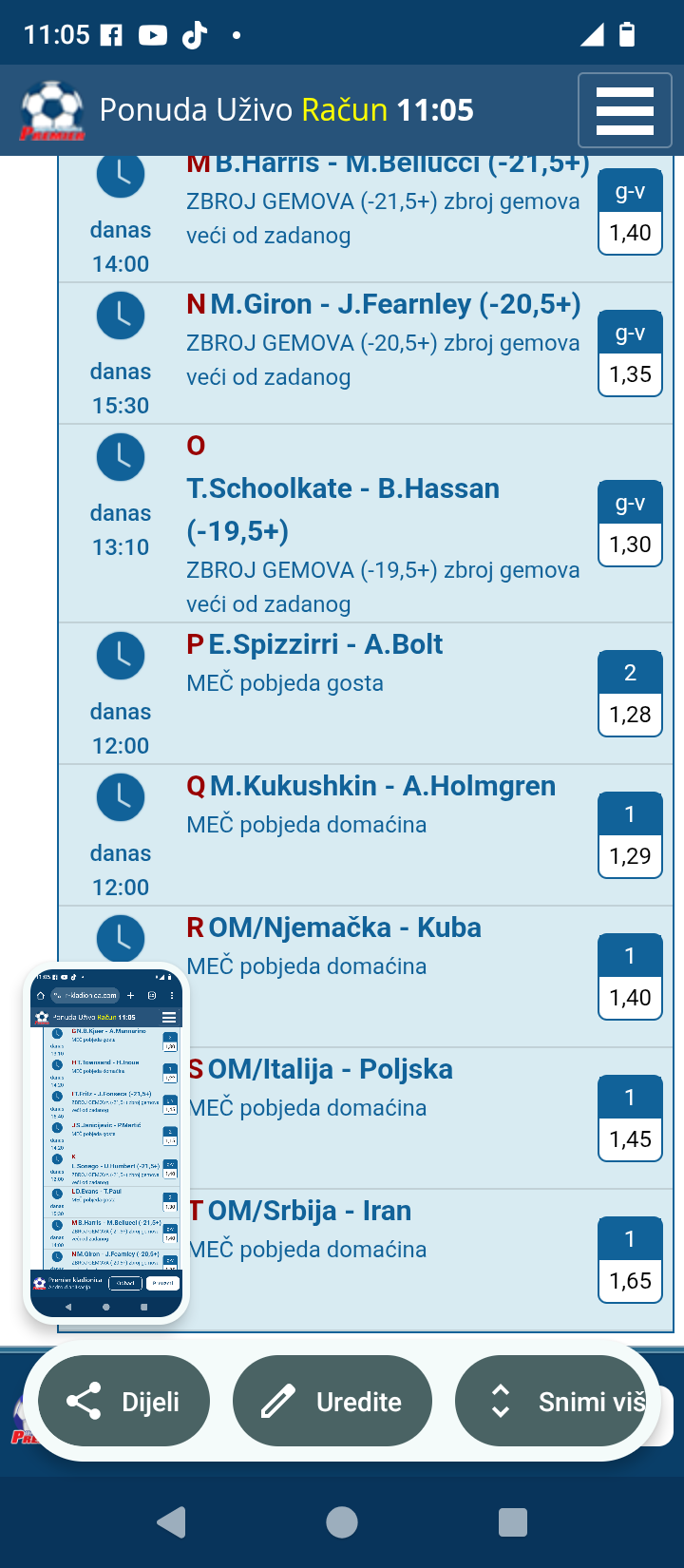Tap Snimi više to capture more

[x=556, y=1401]
